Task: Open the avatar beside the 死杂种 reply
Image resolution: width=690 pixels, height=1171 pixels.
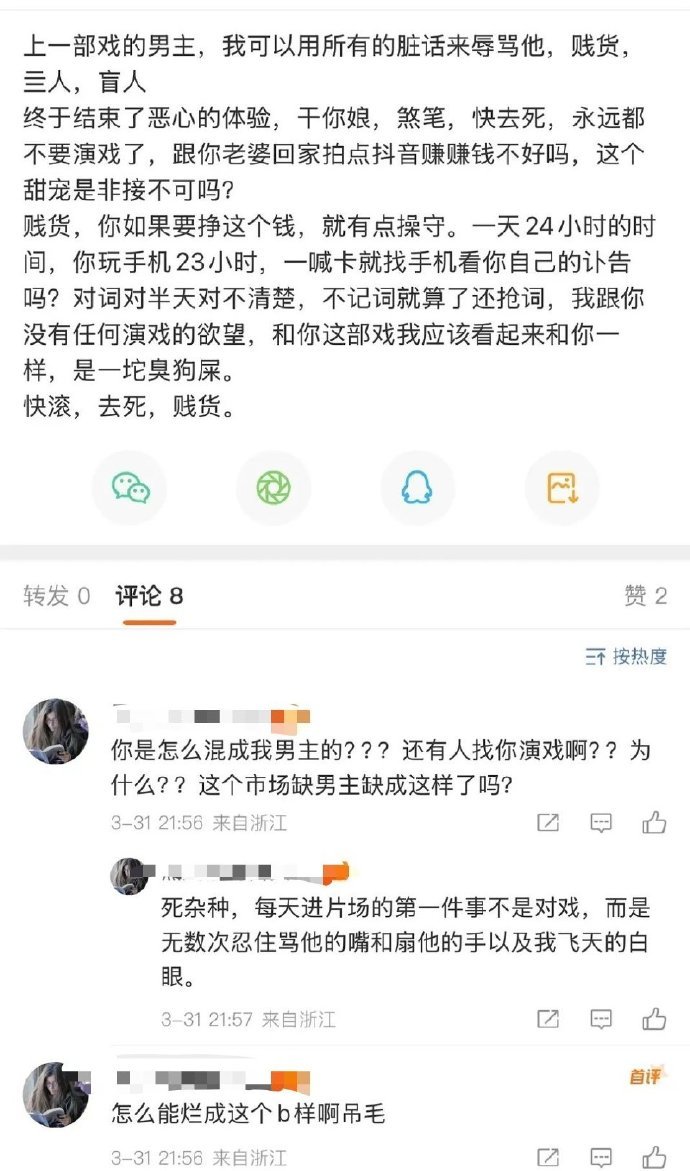Action: tap(129, 876)
